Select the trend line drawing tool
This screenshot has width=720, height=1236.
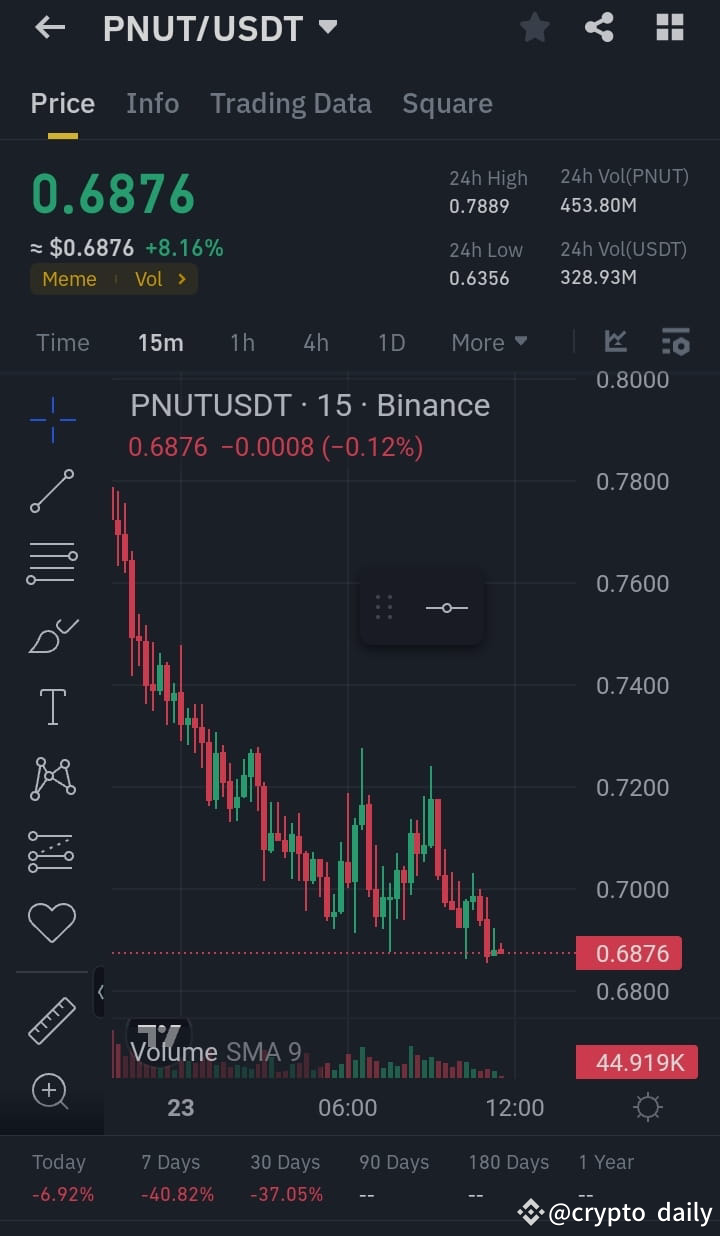[51, 492]
